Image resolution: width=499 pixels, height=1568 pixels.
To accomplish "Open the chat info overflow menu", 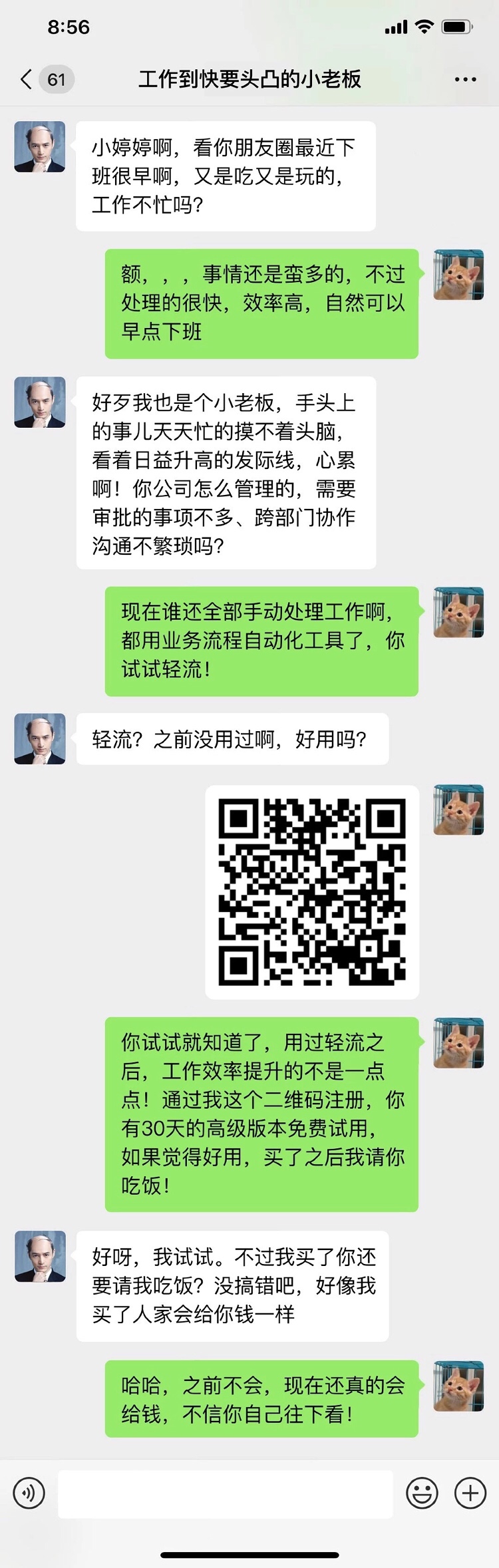I will (465, 80).
